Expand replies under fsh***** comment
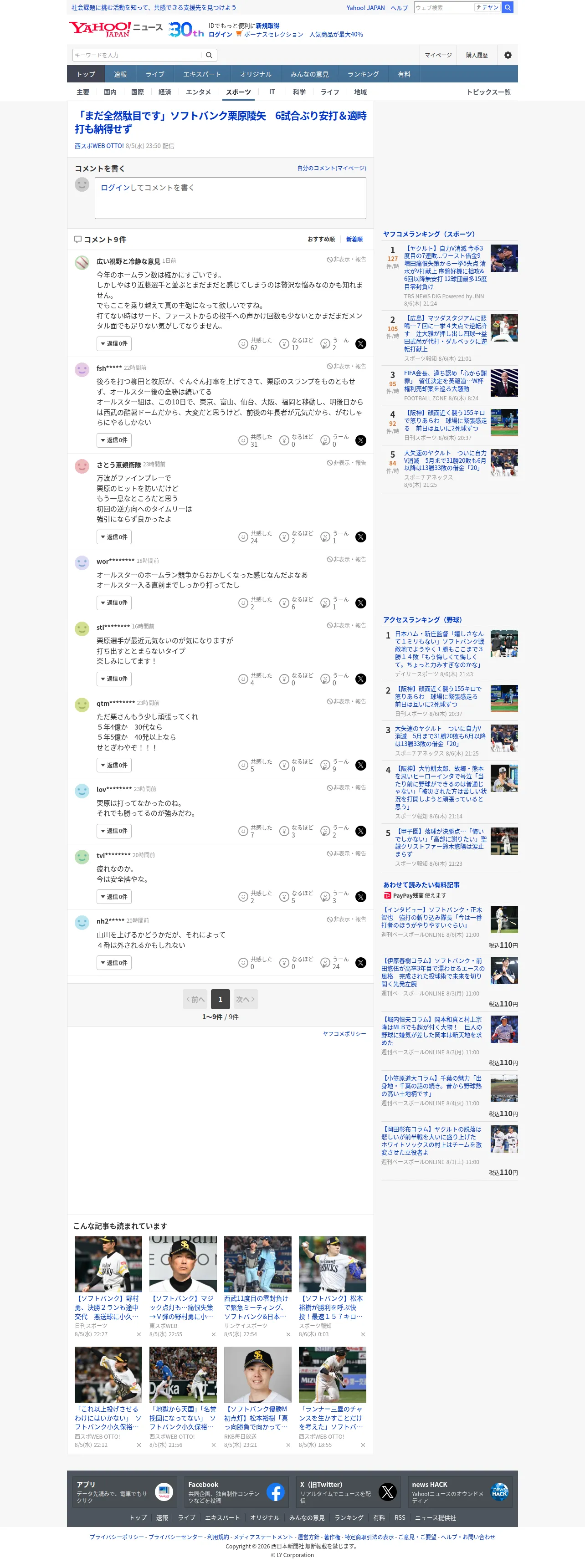Image resolution: width=585 pixels, height=1568 pixels. pyautogui.click(x=114, y=440)
